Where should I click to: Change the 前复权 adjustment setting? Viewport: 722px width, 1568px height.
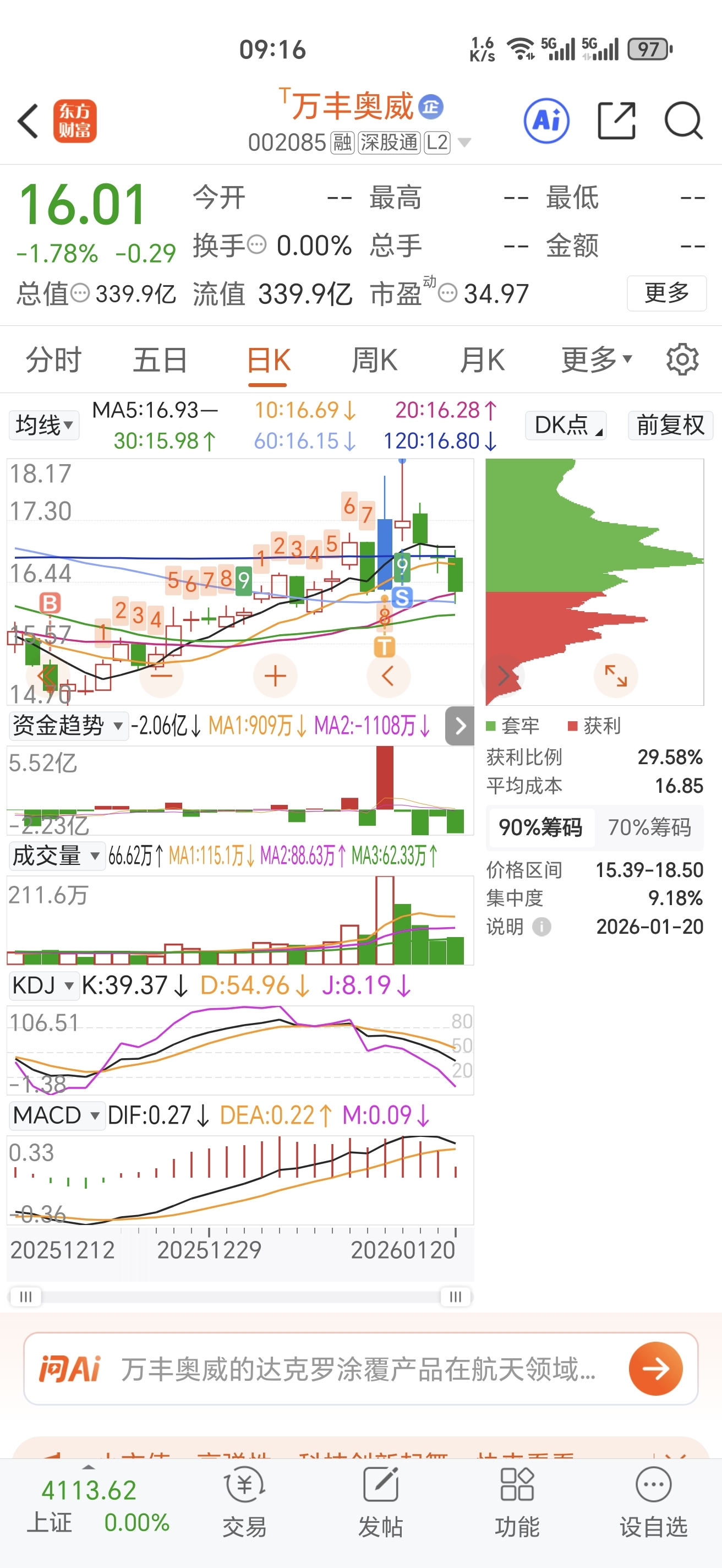670,425
